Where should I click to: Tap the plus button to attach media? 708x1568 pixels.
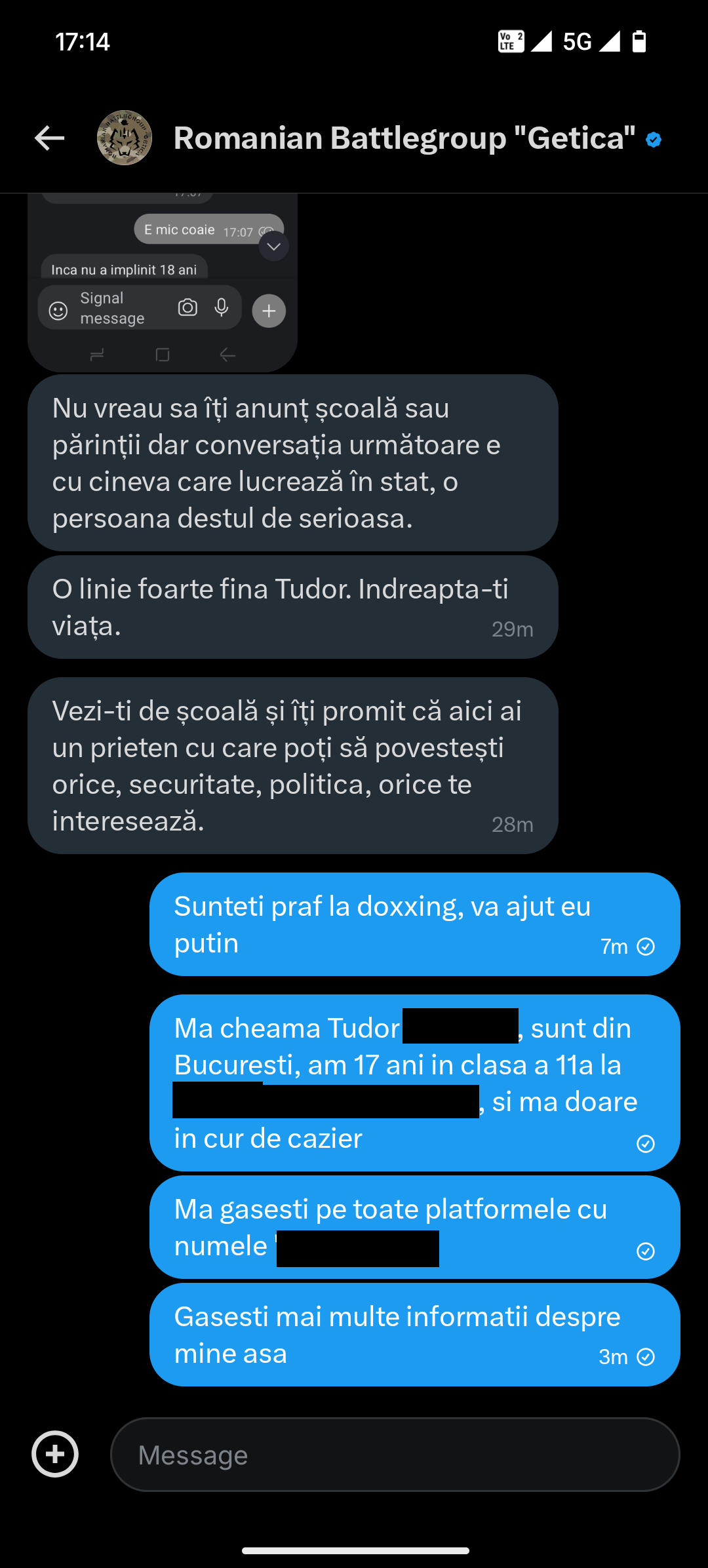pyautogui.click(x=55, y=1454)
